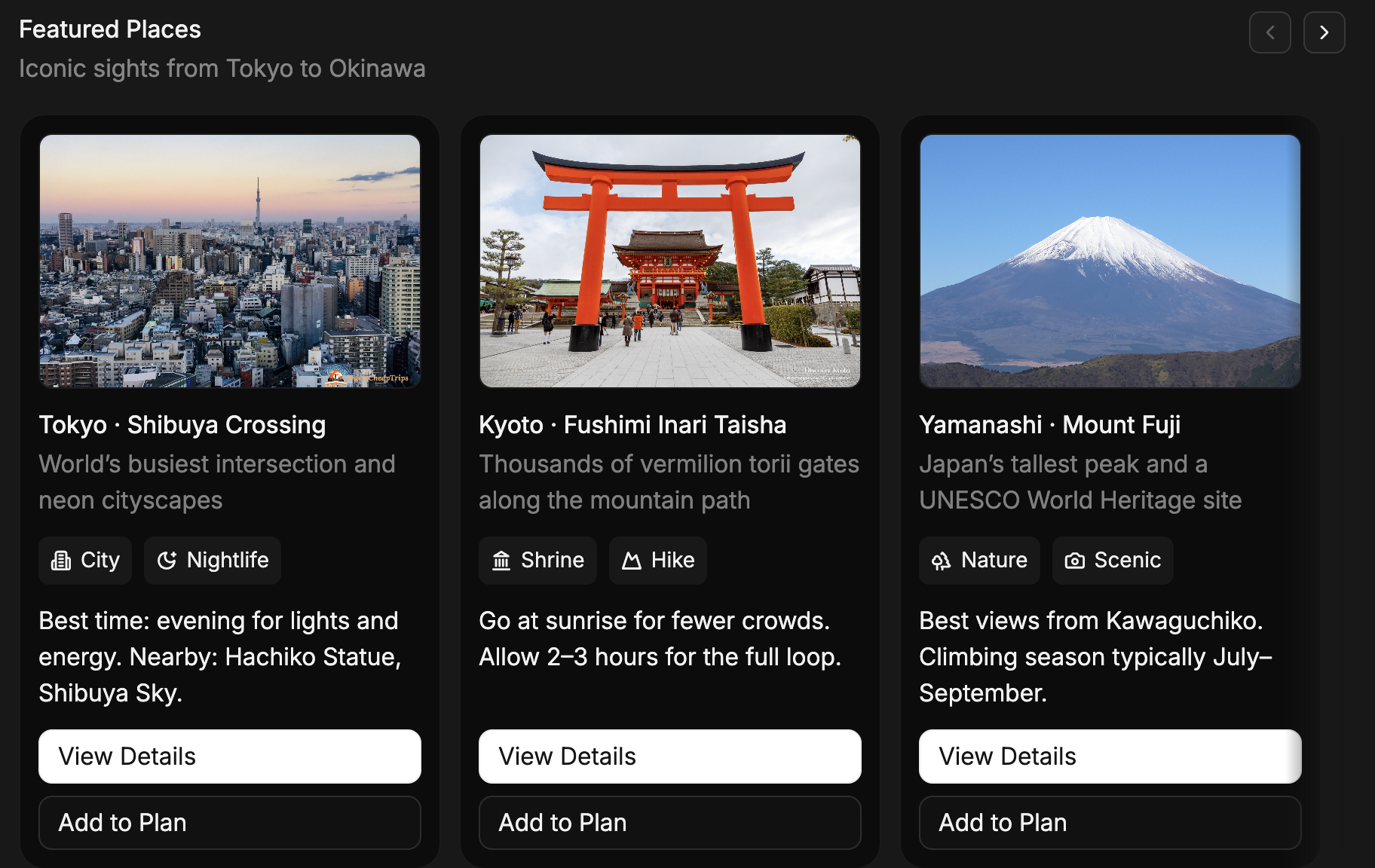Open the Fushimi Inari torii gate photo
Screen dimensions: 1375x868
tap(669, 261)
